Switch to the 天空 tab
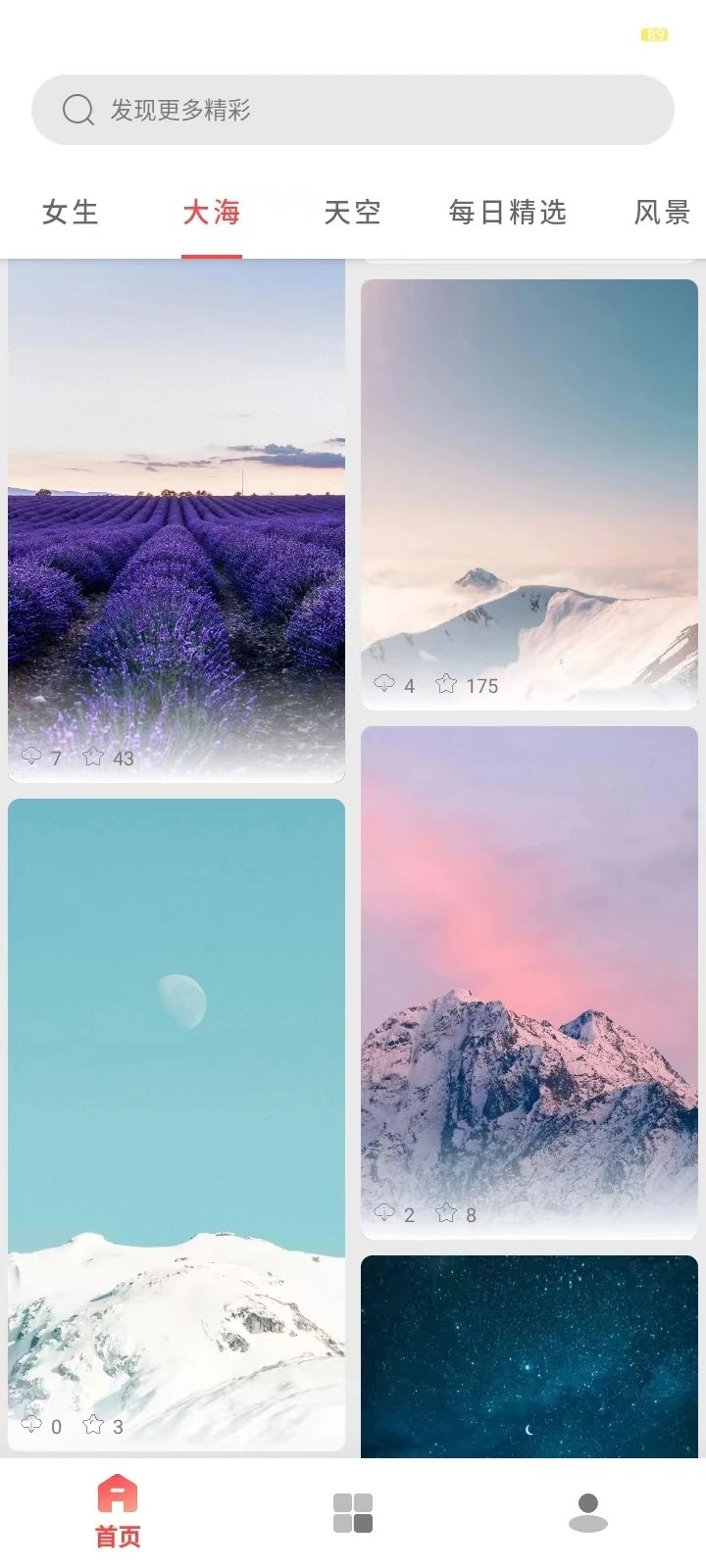 pos(354,213)
